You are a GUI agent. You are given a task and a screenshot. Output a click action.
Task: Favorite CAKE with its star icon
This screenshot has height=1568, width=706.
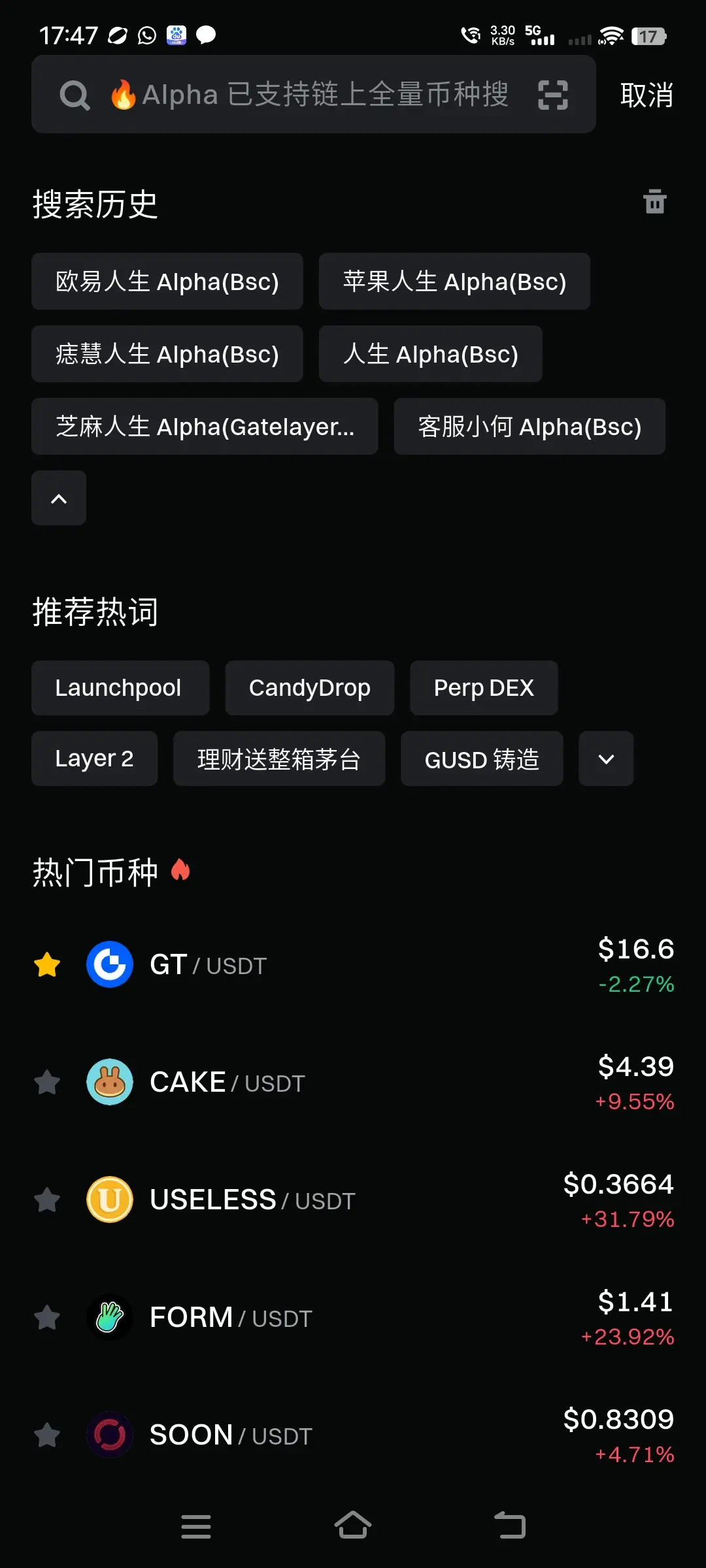click(47, 1083)
